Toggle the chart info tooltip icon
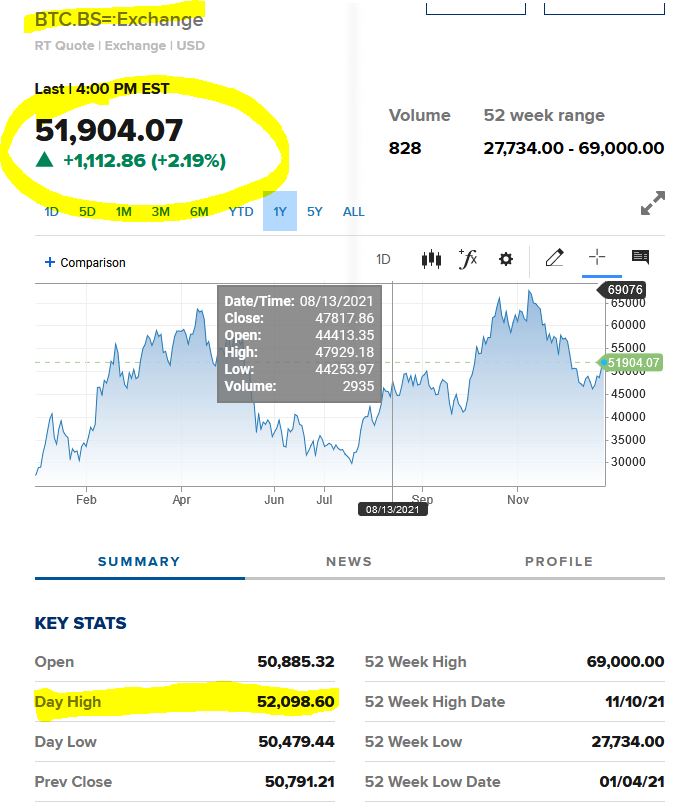 (x=641, y=258)
